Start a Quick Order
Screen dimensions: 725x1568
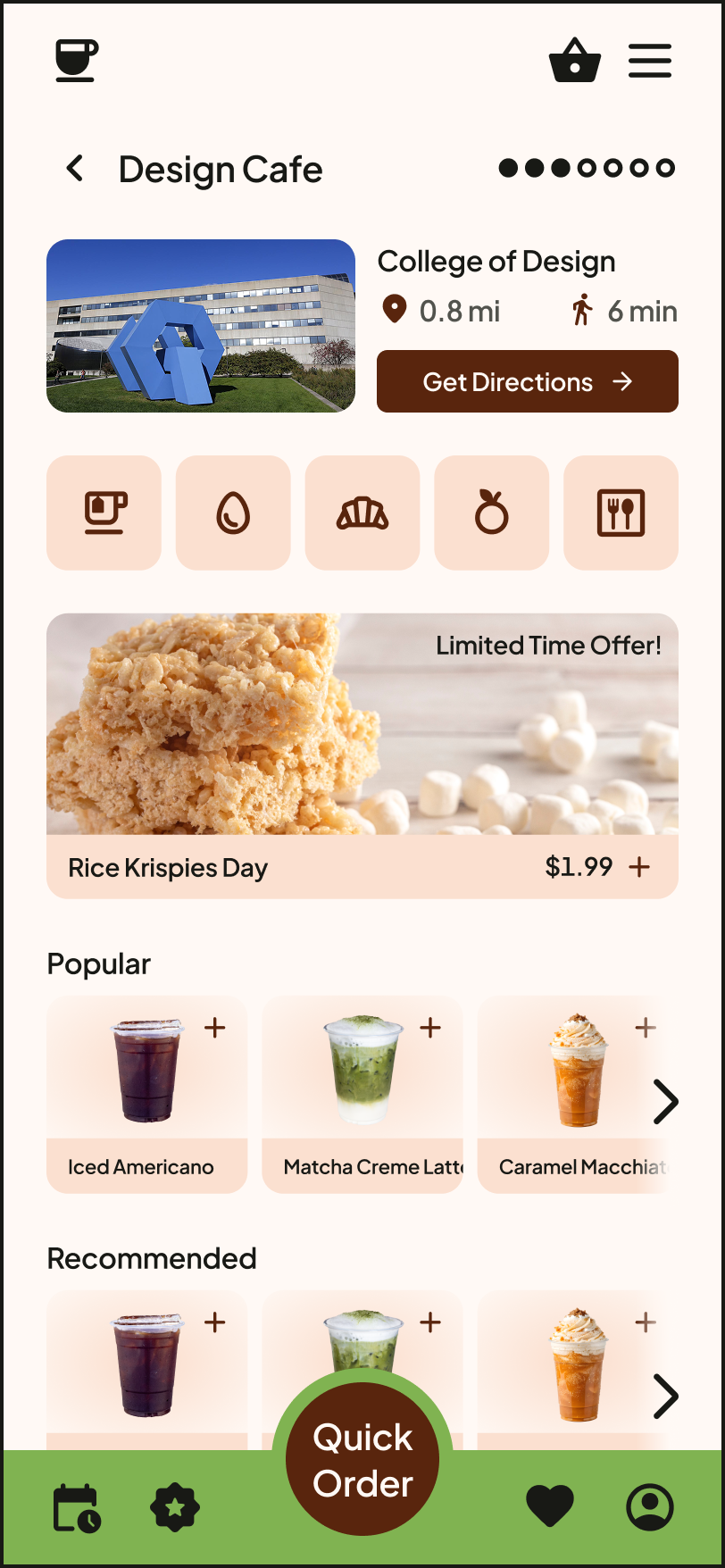(x=362, y=1459)
